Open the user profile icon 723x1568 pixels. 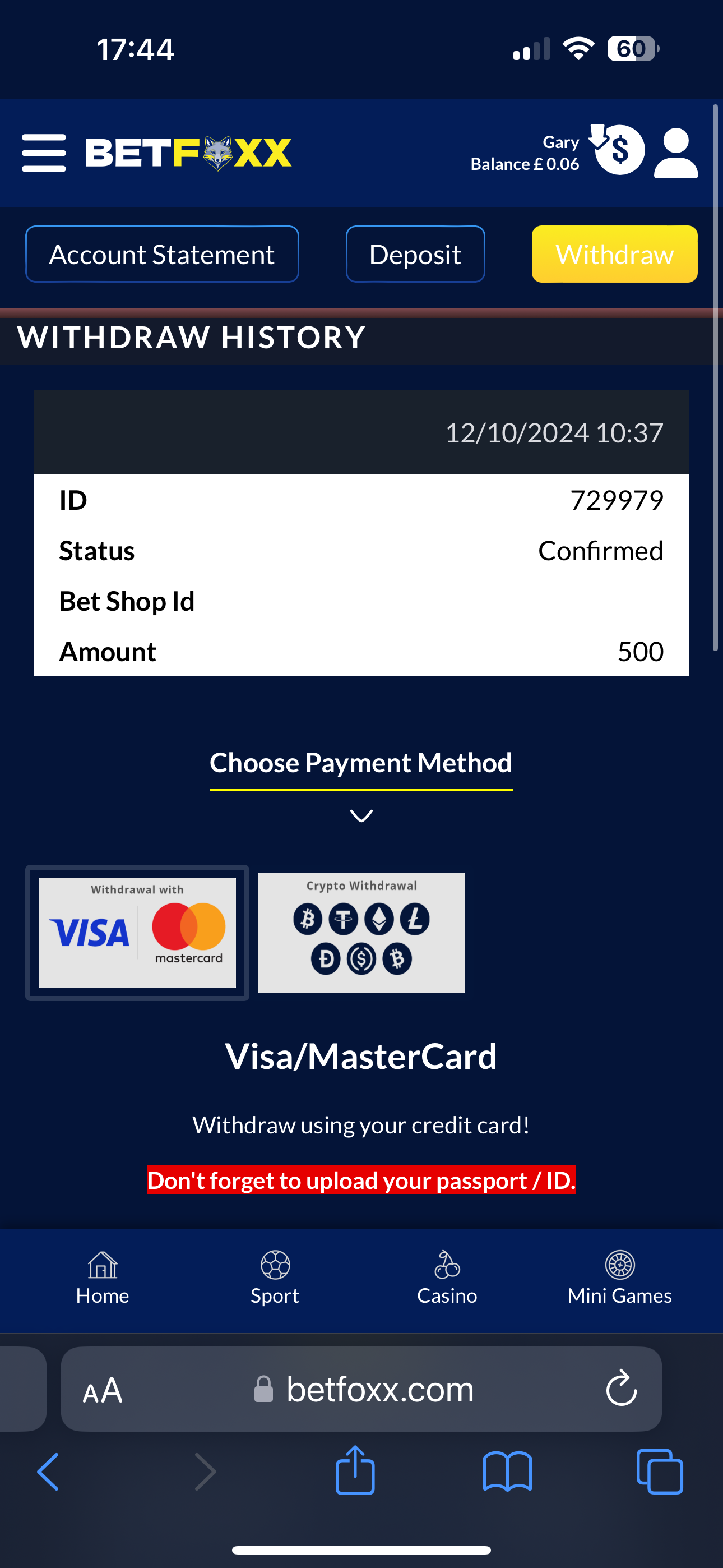(675, 153)
